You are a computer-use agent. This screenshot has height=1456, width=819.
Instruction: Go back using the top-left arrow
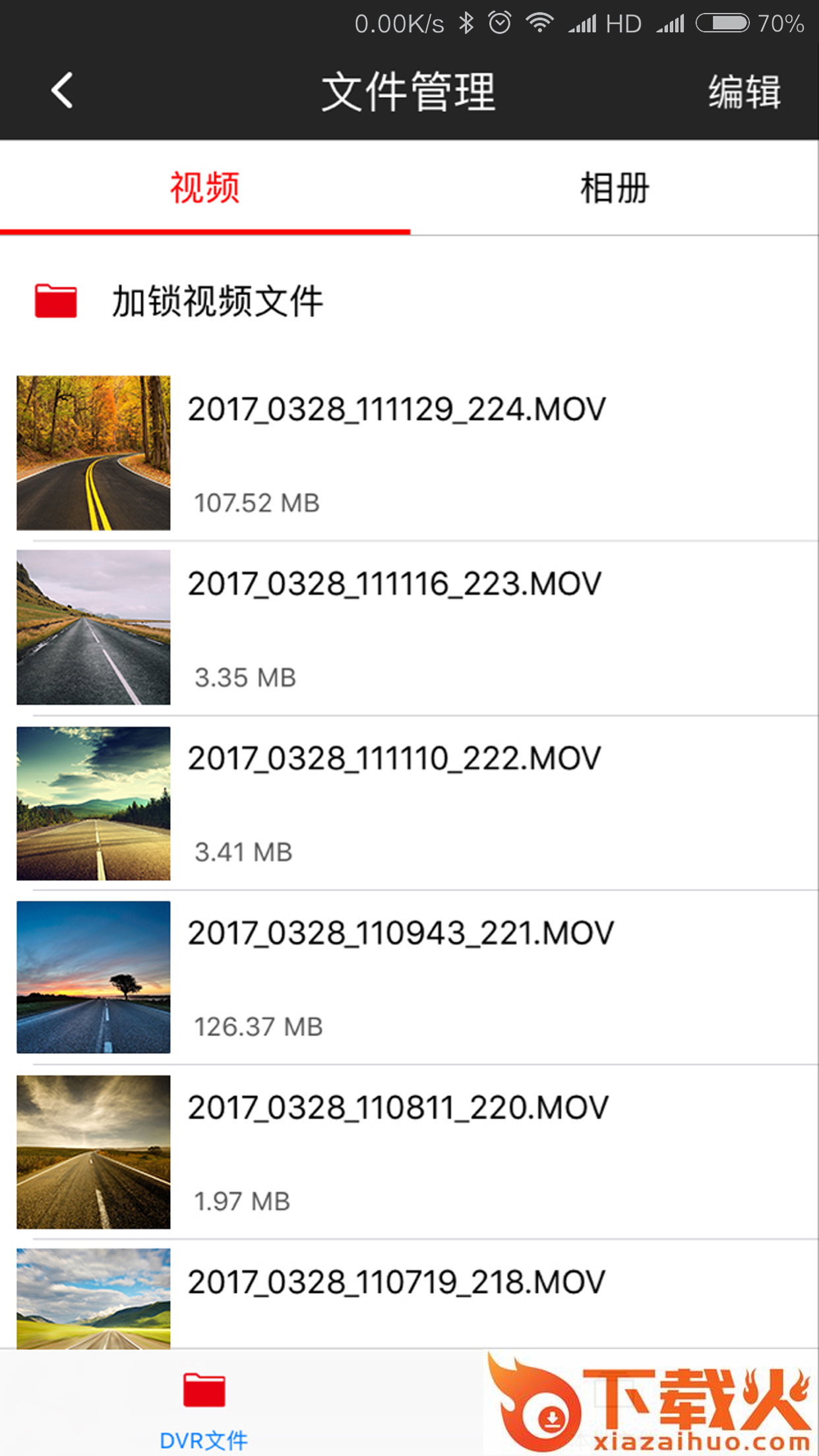tap(62, 91)
